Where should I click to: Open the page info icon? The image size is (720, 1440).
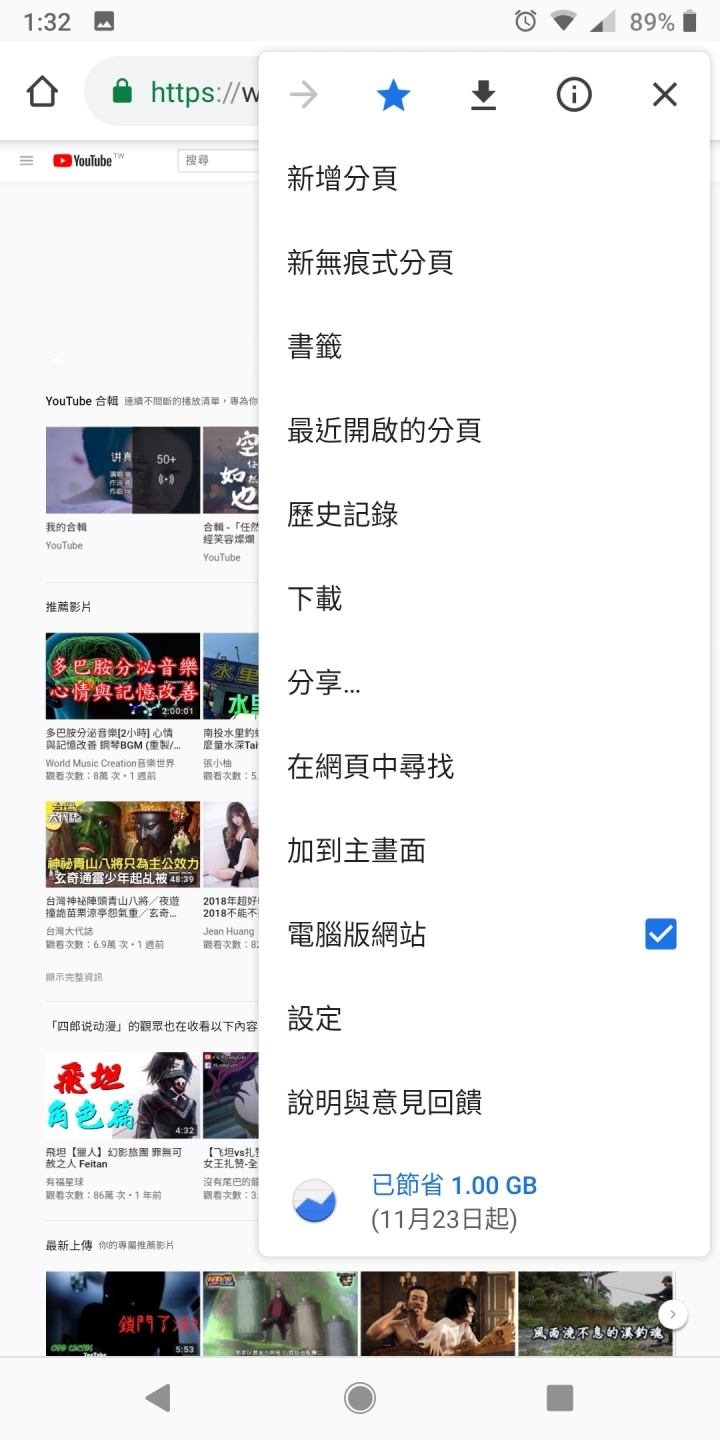point(574,95)
